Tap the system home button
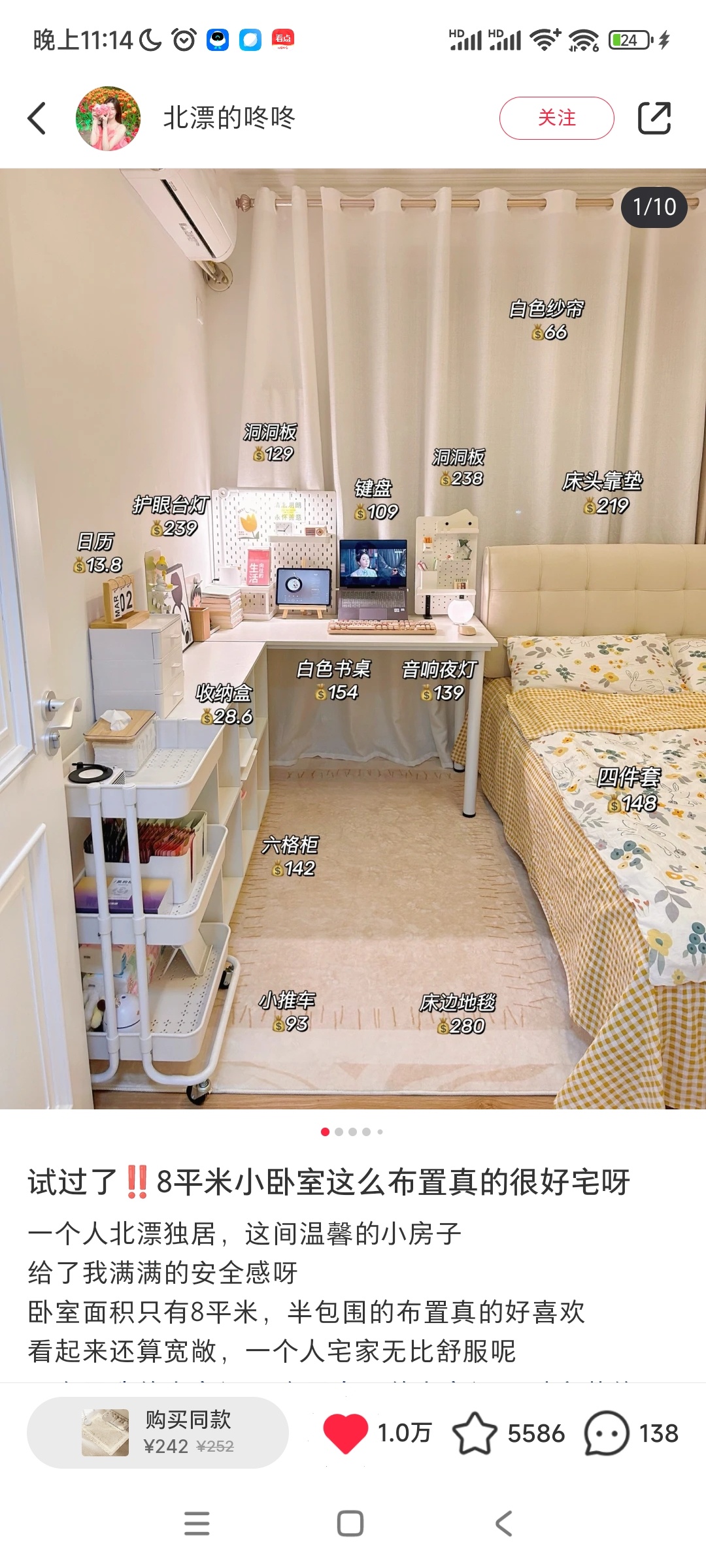Image resolution: width=706 pixels, height=1568 pixels. click(350, 1524)
